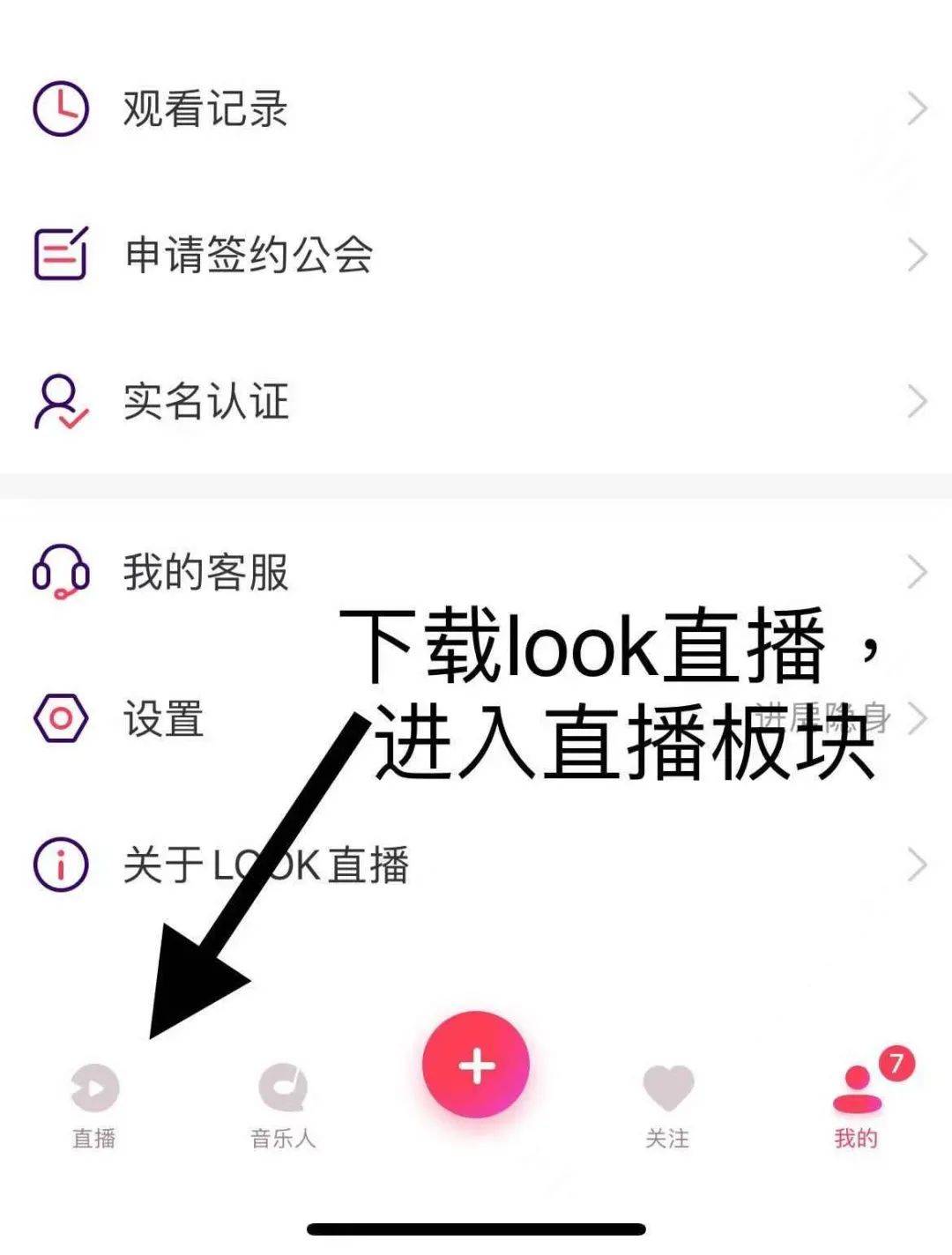Go to 实名认证 real-name verification
952x1255 pixels.
coord(205,402)
